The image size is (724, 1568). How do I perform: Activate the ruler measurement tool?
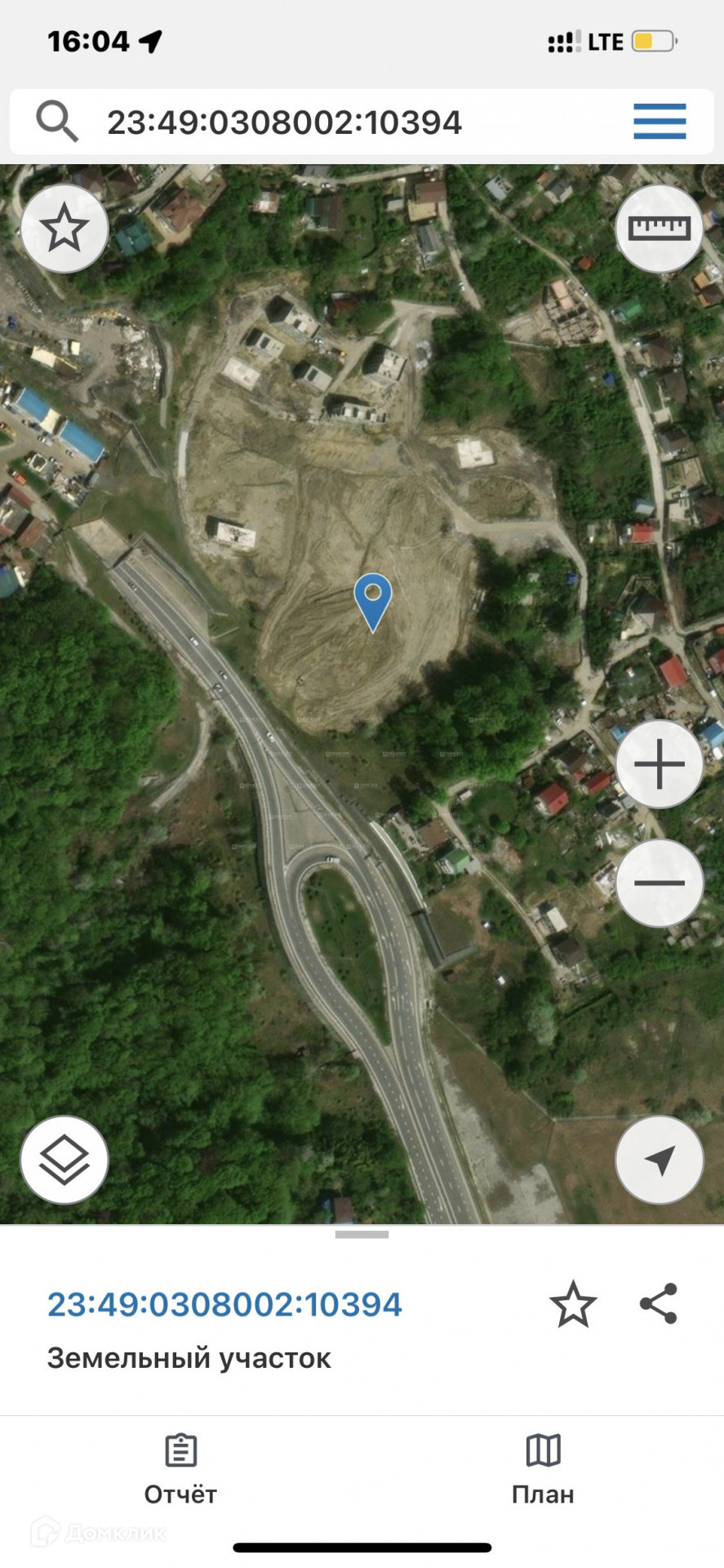tap(659, 229)
